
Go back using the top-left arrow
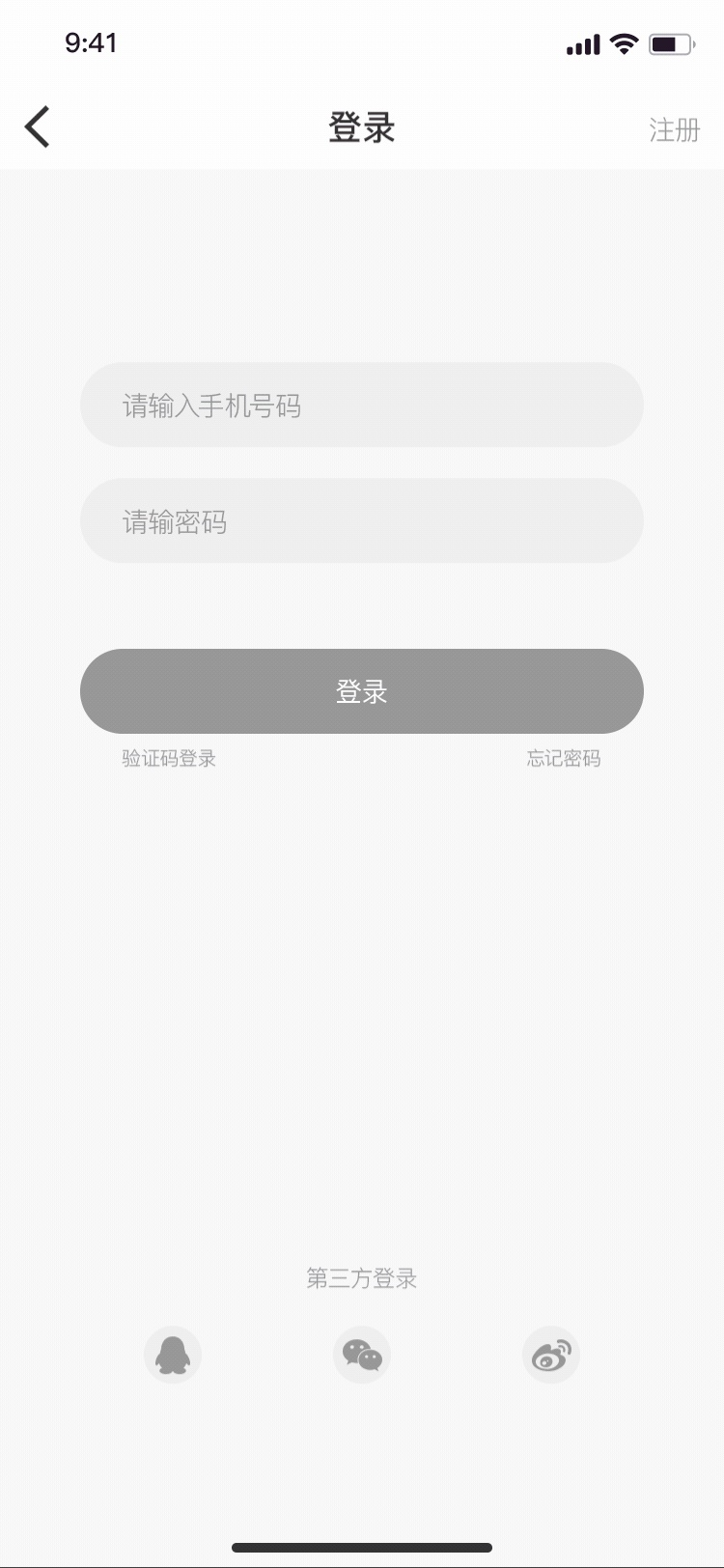(38, 127)
